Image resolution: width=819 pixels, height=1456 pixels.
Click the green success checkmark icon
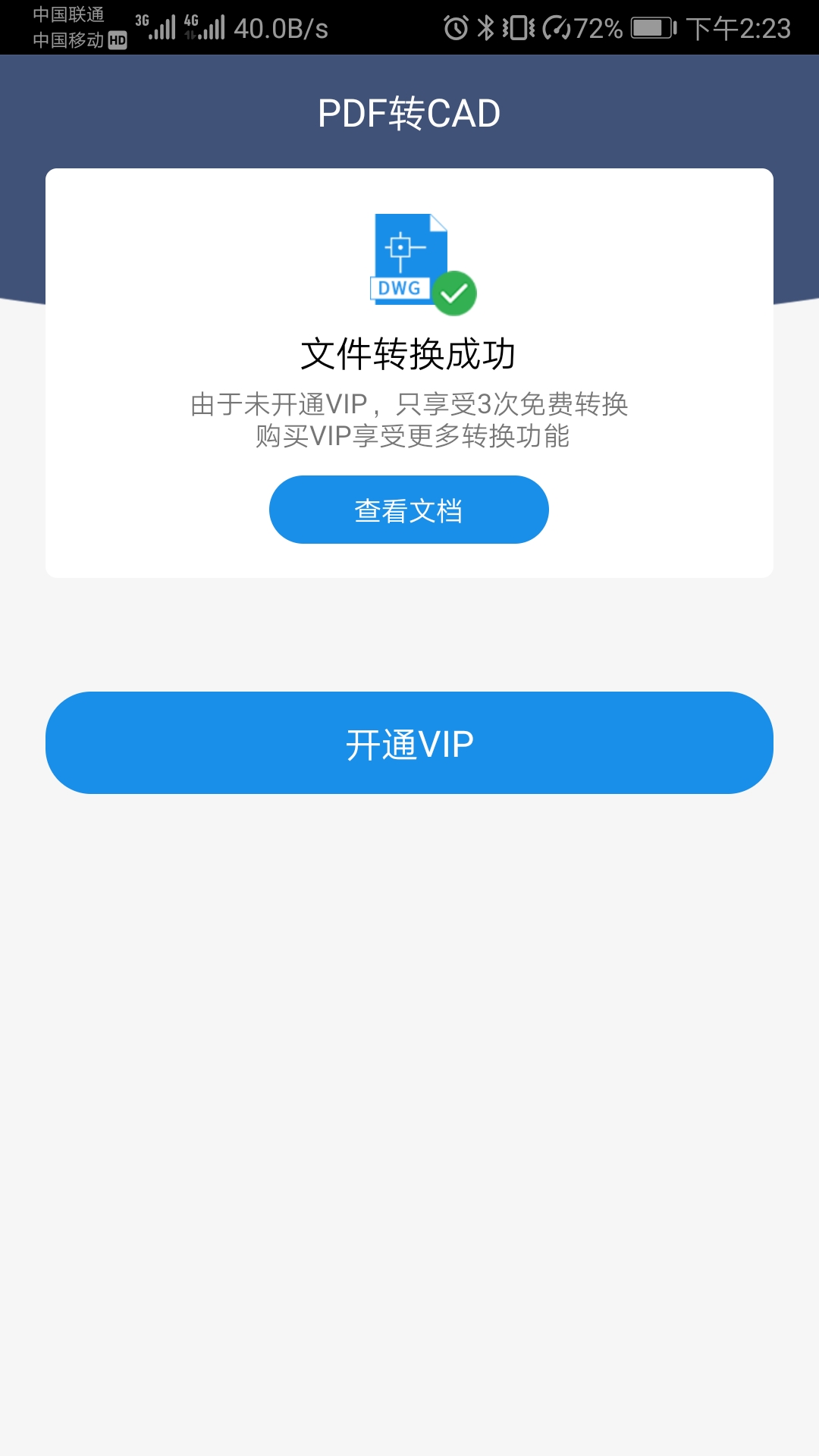455,292
